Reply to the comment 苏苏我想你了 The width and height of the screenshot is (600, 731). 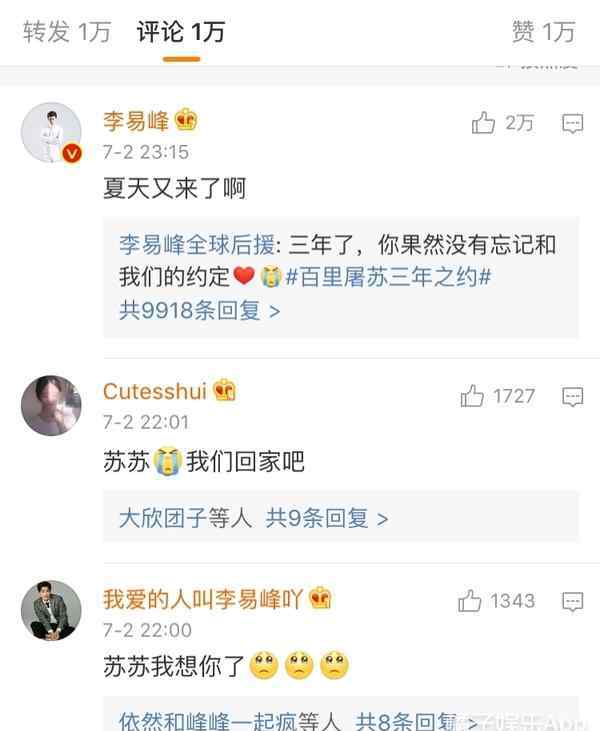(572, 601)
